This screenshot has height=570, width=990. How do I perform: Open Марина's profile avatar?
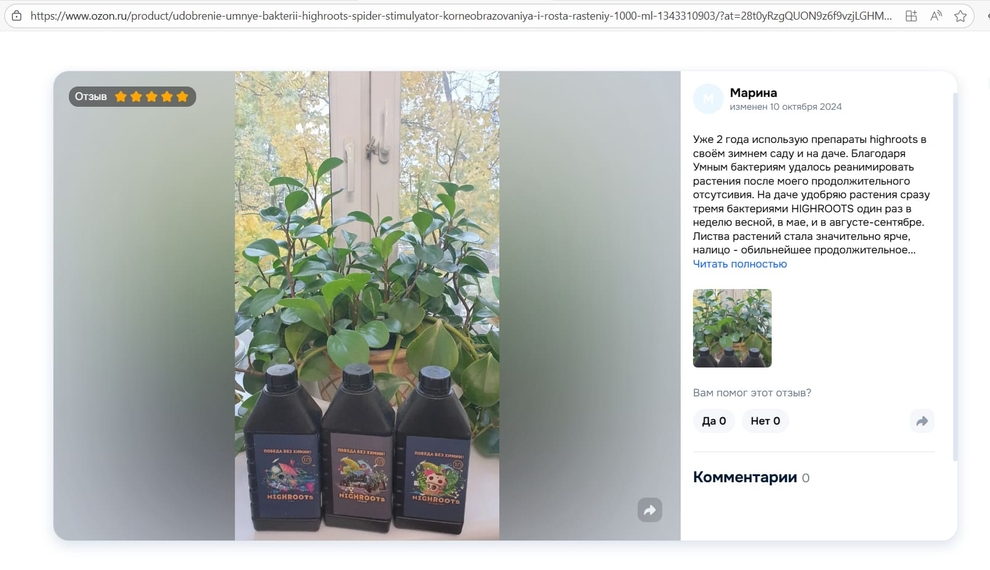click(708, 98)
